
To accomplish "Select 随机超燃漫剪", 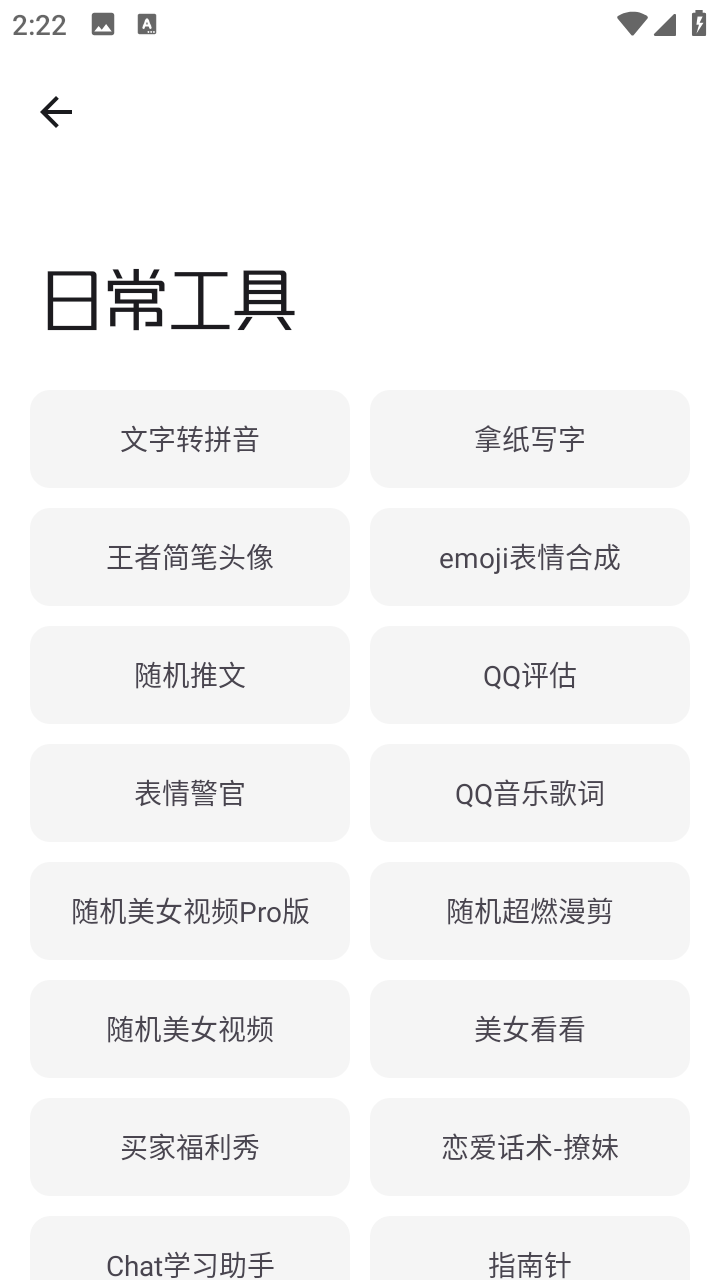I will coord(530,911).
